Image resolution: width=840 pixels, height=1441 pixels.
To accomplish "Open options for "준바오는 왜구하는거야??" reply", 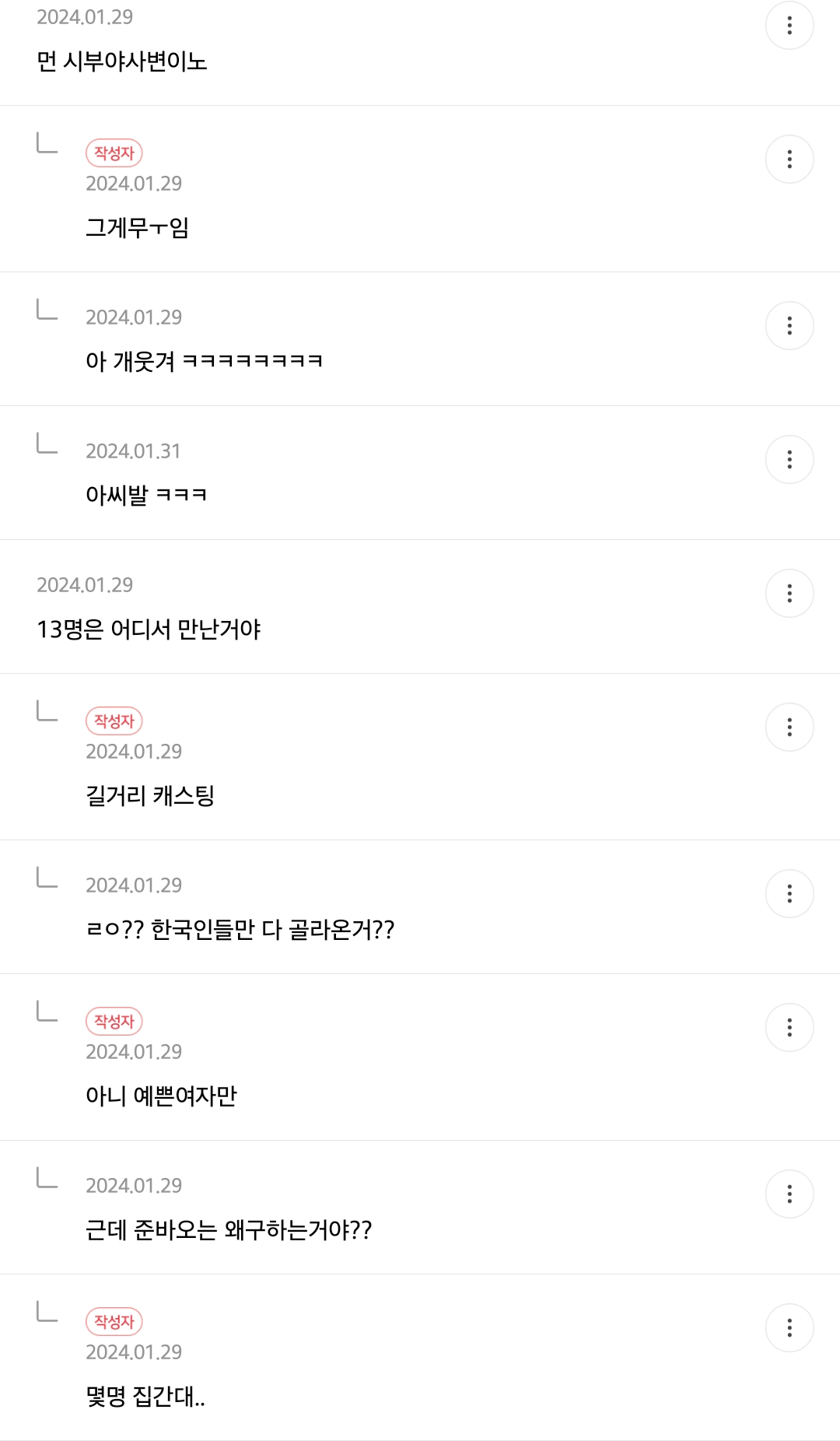I will point(789,1194).
